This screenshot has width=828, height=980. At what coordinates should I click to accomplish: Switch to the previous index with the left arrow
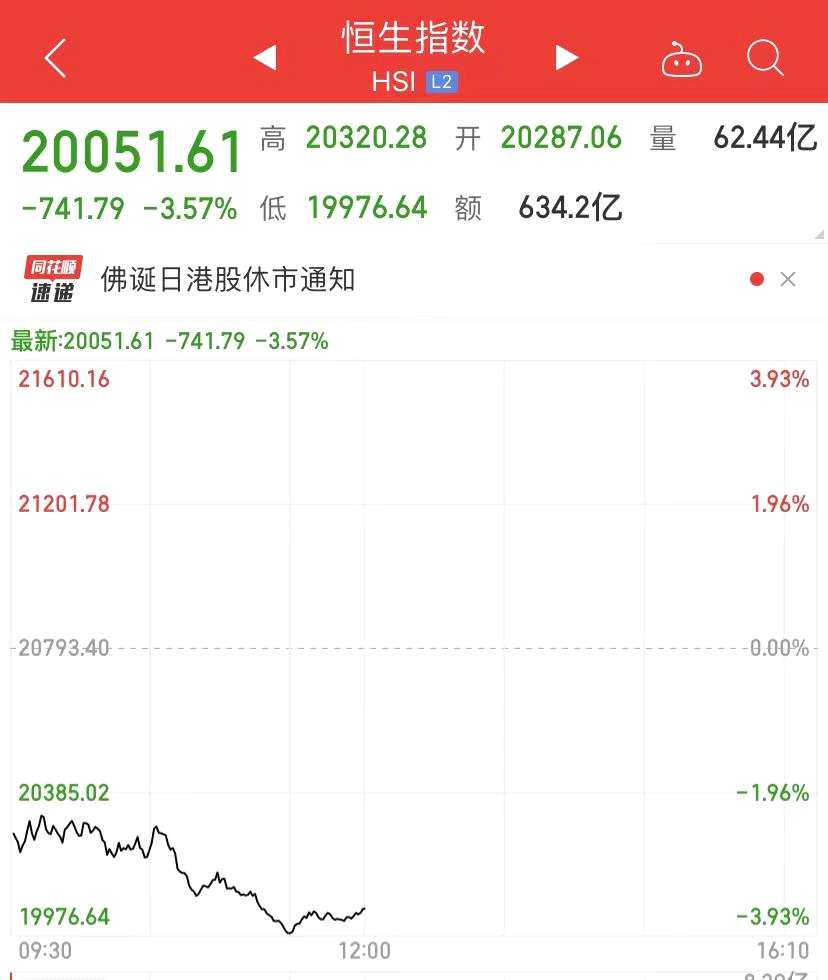pos(265,58)
